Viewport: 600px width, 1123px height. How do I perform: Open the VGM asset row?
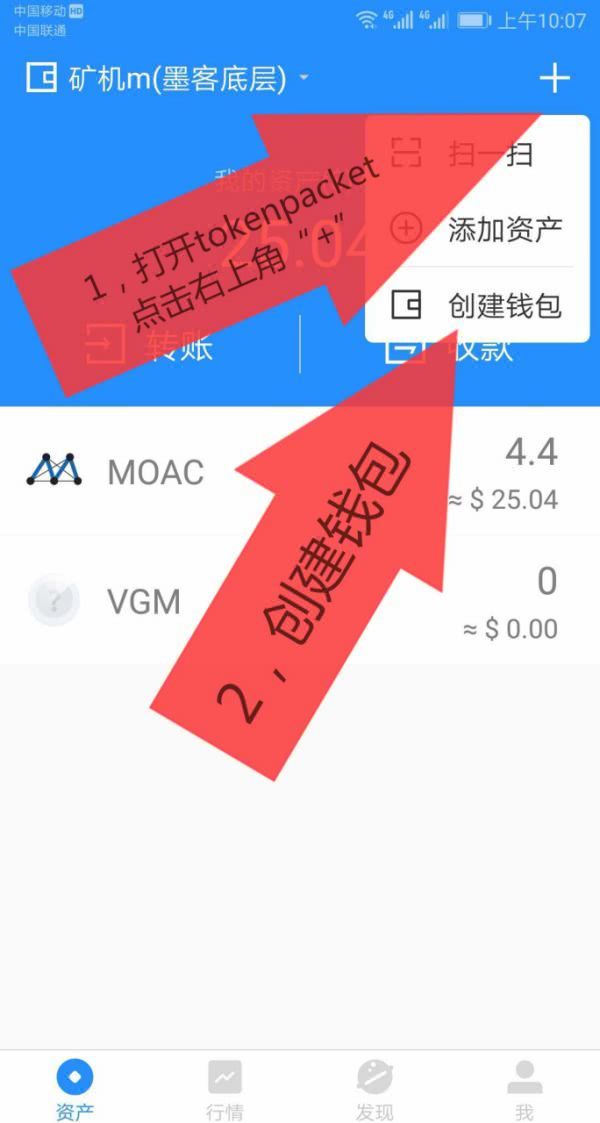click(300, 601)
